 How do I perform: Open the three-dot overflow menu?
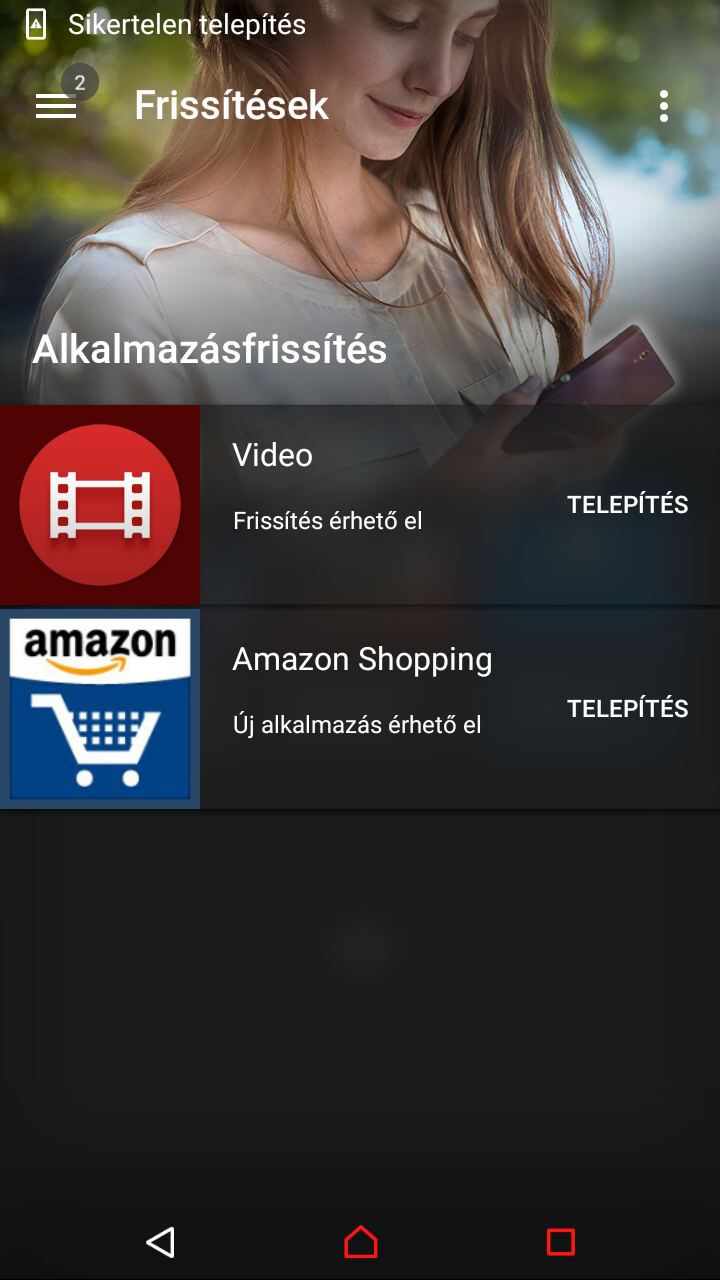664,106
